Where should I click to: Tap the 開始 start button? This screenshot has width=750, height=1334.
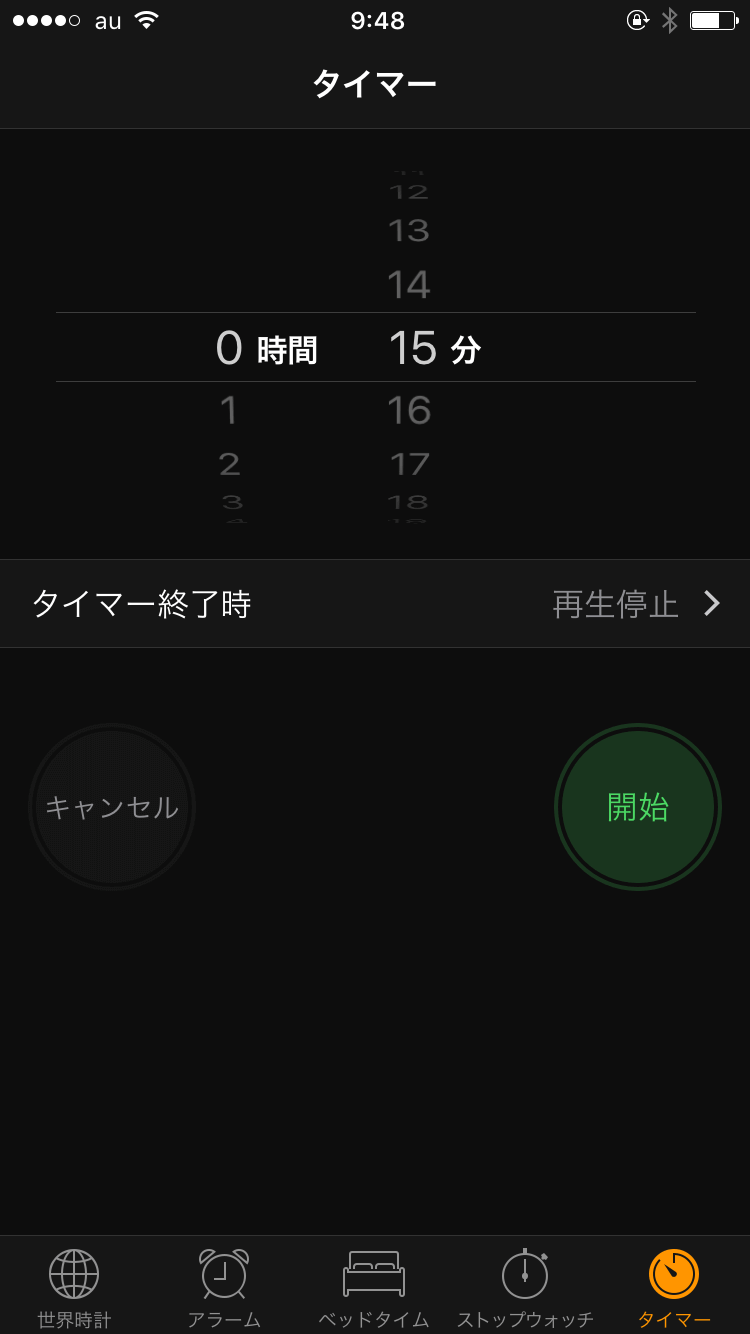638,807
